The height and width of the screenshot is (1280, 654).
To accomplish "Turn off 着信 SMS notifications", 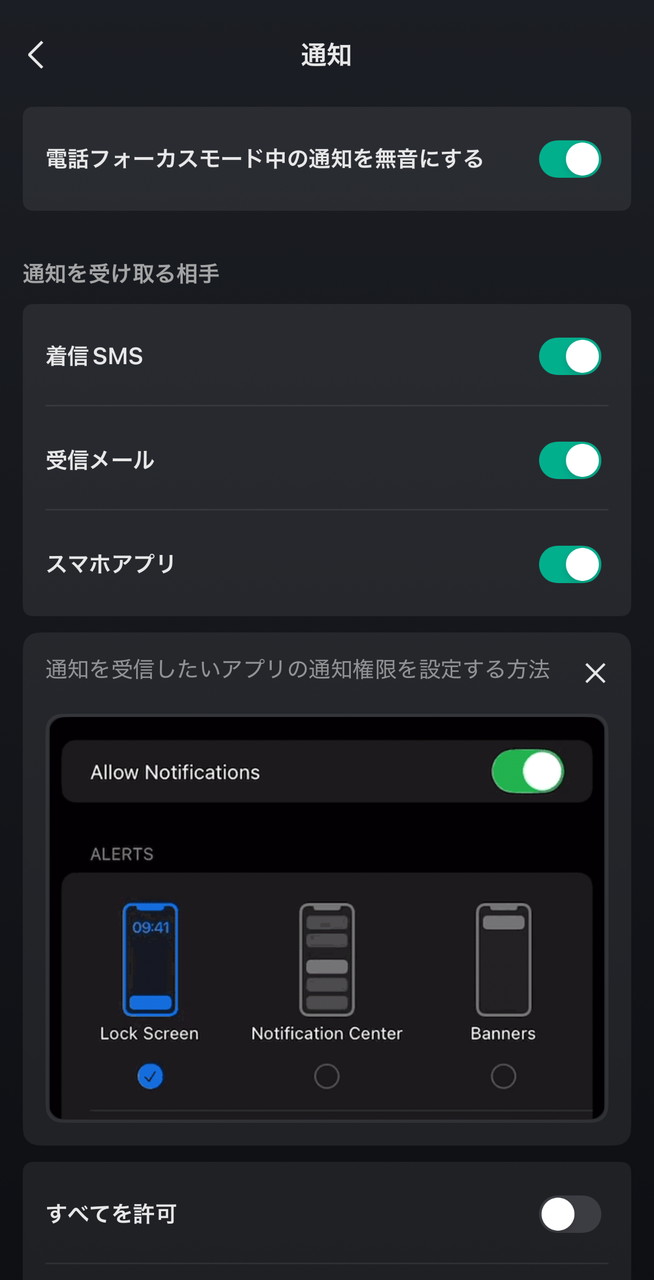I will [x=570, y=356].
